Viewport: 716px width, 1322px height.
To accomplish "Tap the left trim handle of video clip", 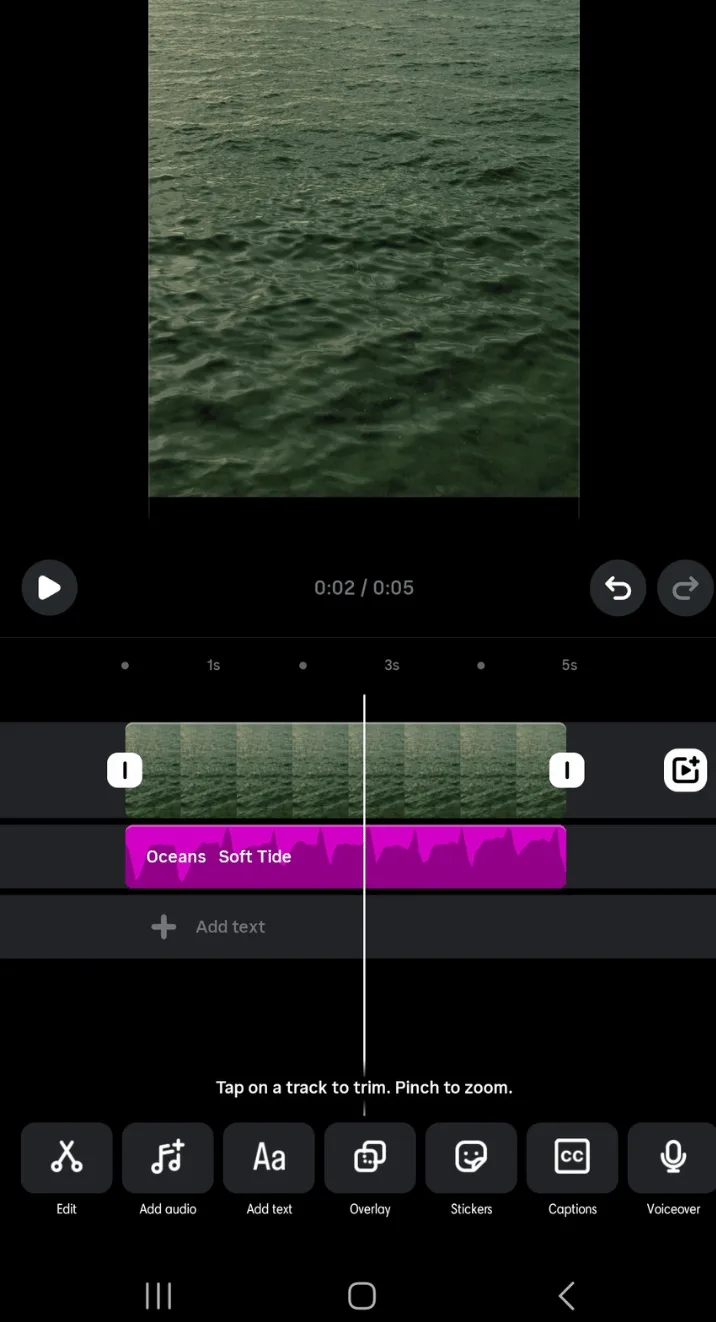I will click(125, 770).
